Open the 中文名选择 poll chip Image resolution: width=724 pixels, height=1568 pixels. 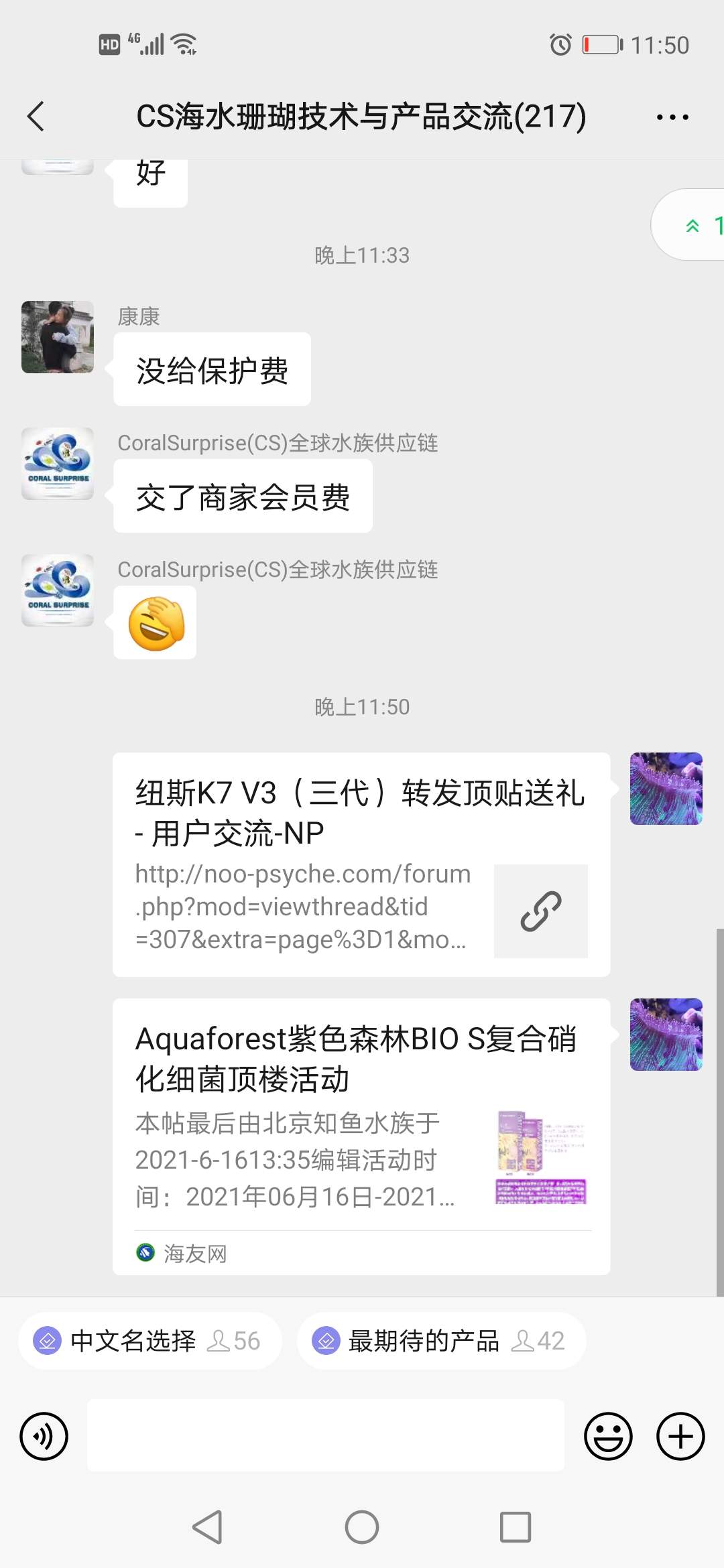pyautogui.click(x=149, y=1341)
